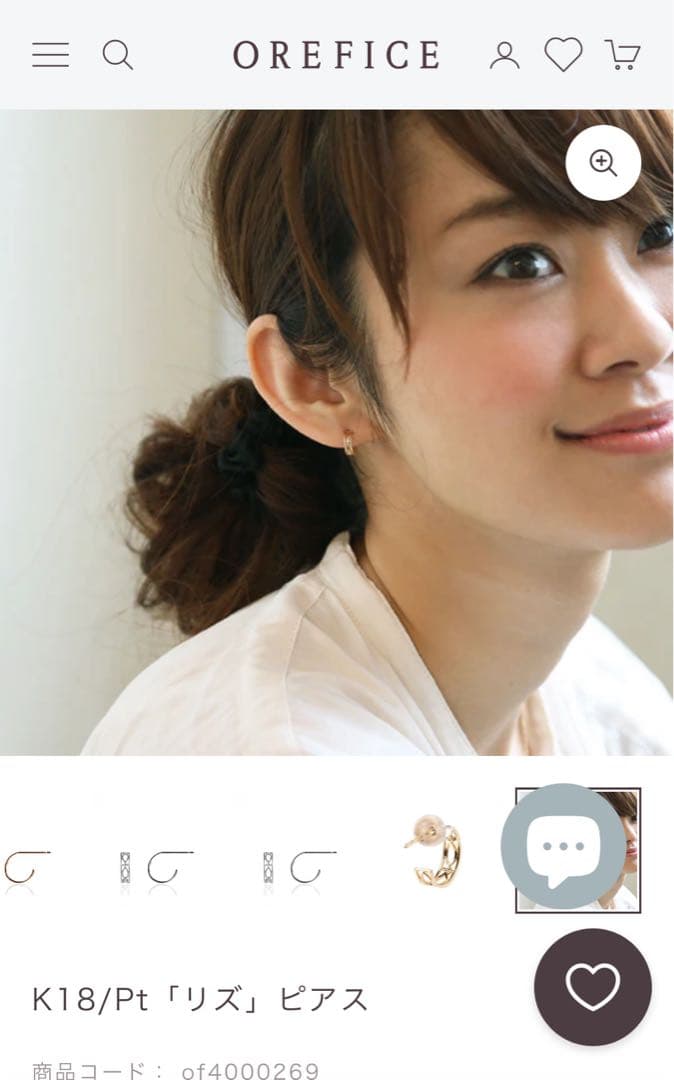
Task: Tap the search magnifier icon
Action: 118,55
